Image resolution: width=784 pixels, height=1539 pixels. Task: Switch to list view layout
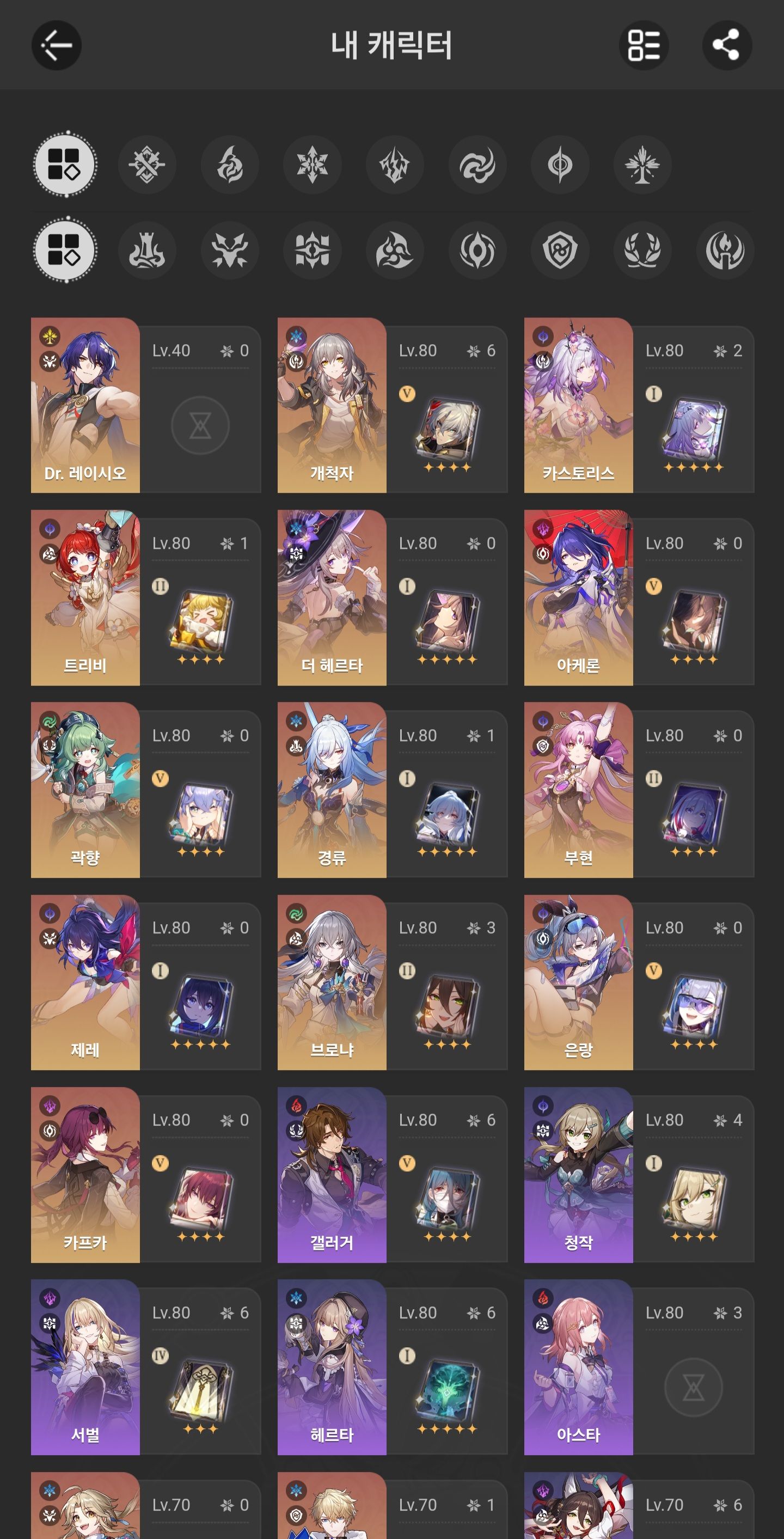[644, 45]
